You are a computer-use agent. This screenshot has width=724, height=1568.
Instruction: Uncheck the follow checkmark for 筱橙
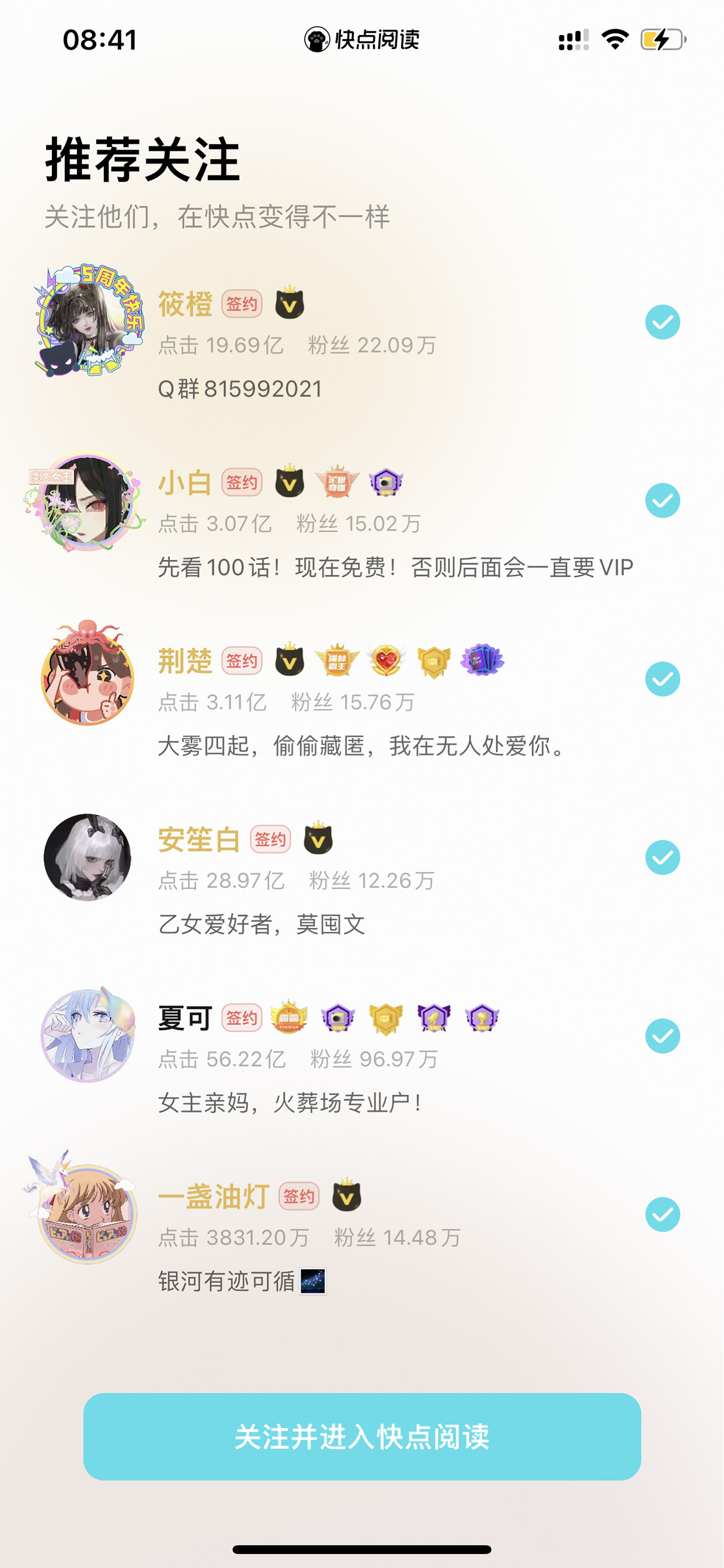pos(663,322)
